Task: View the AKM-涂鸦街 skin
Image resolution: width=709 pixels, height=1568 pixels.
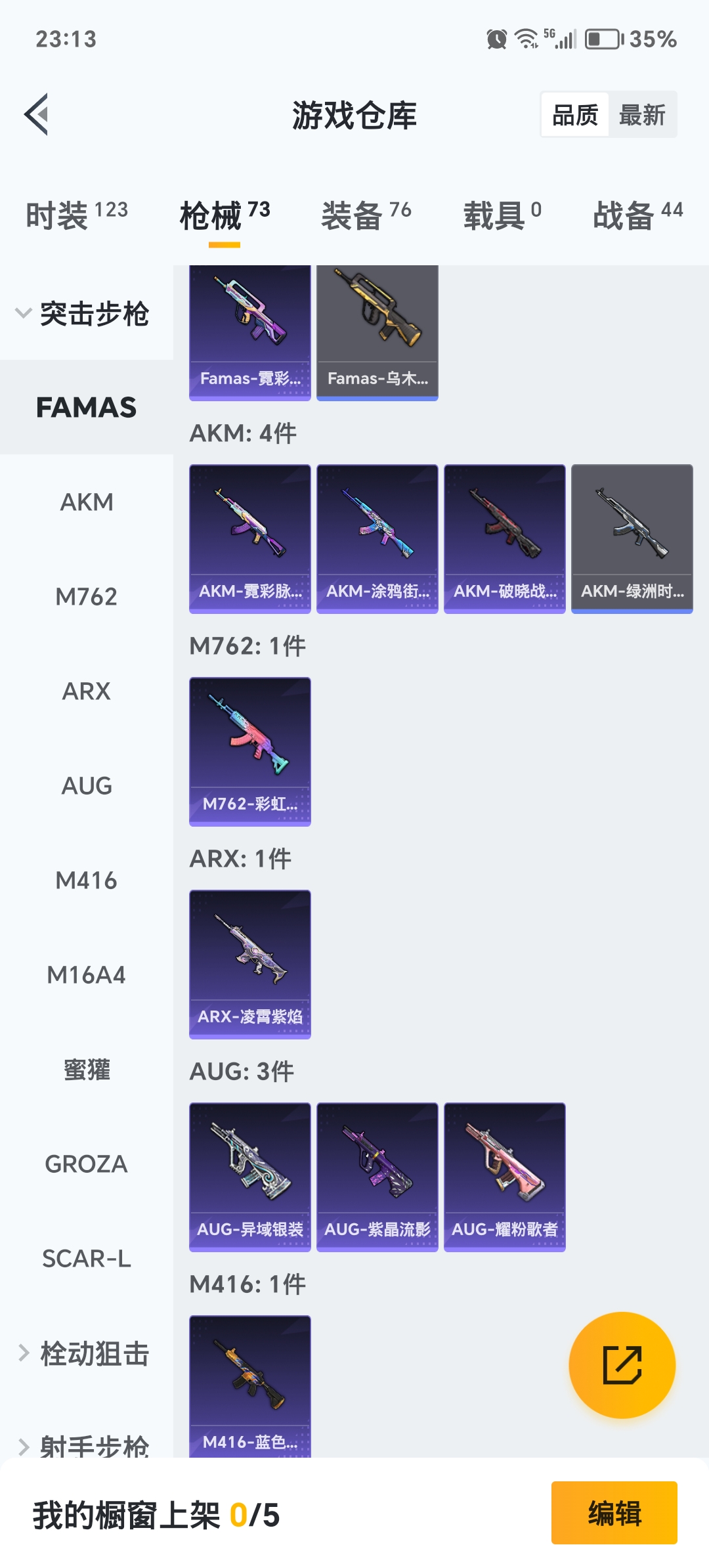Action: (377, 538)
